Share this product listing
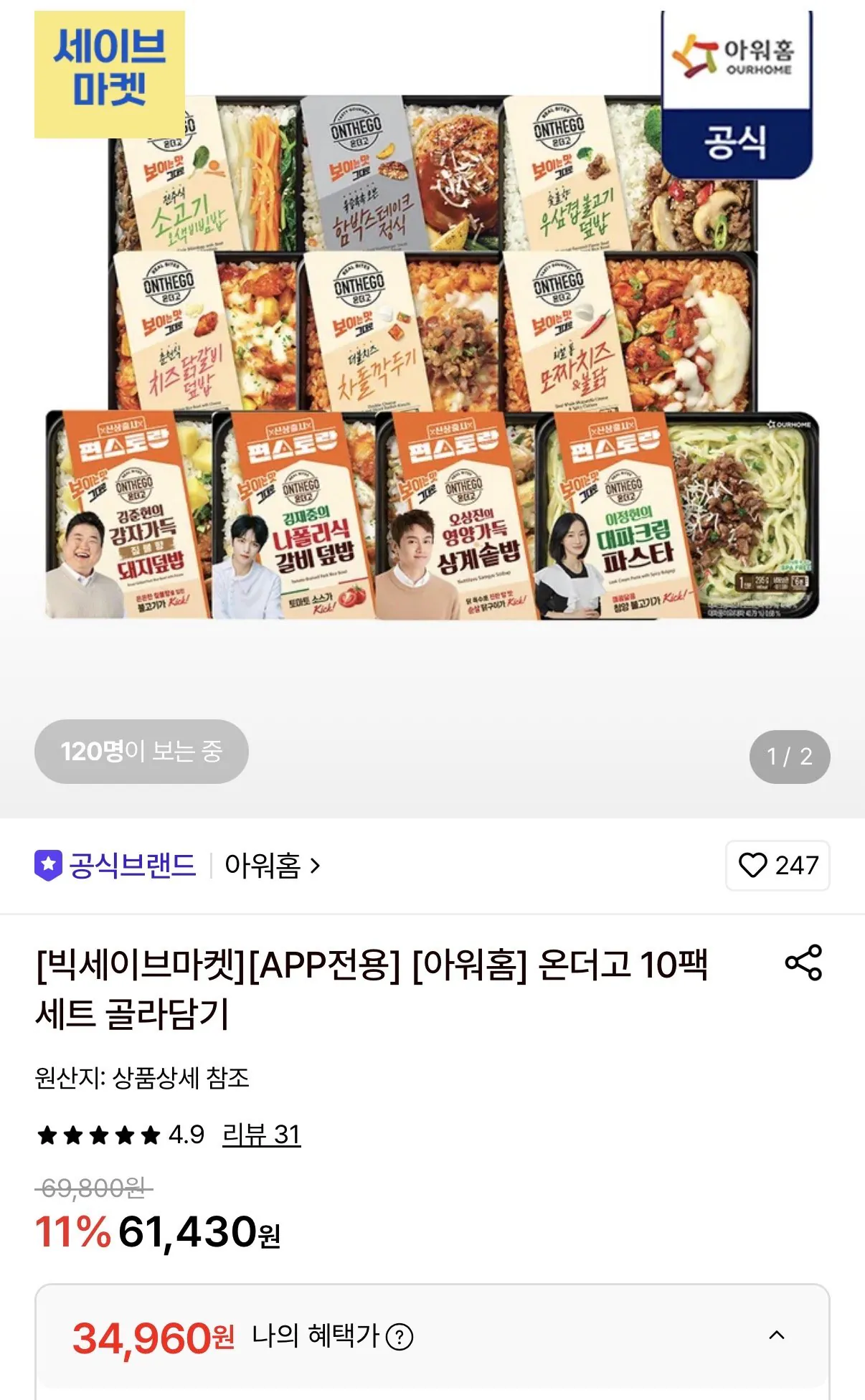The image size is (865, 1400). pos(803,962)
